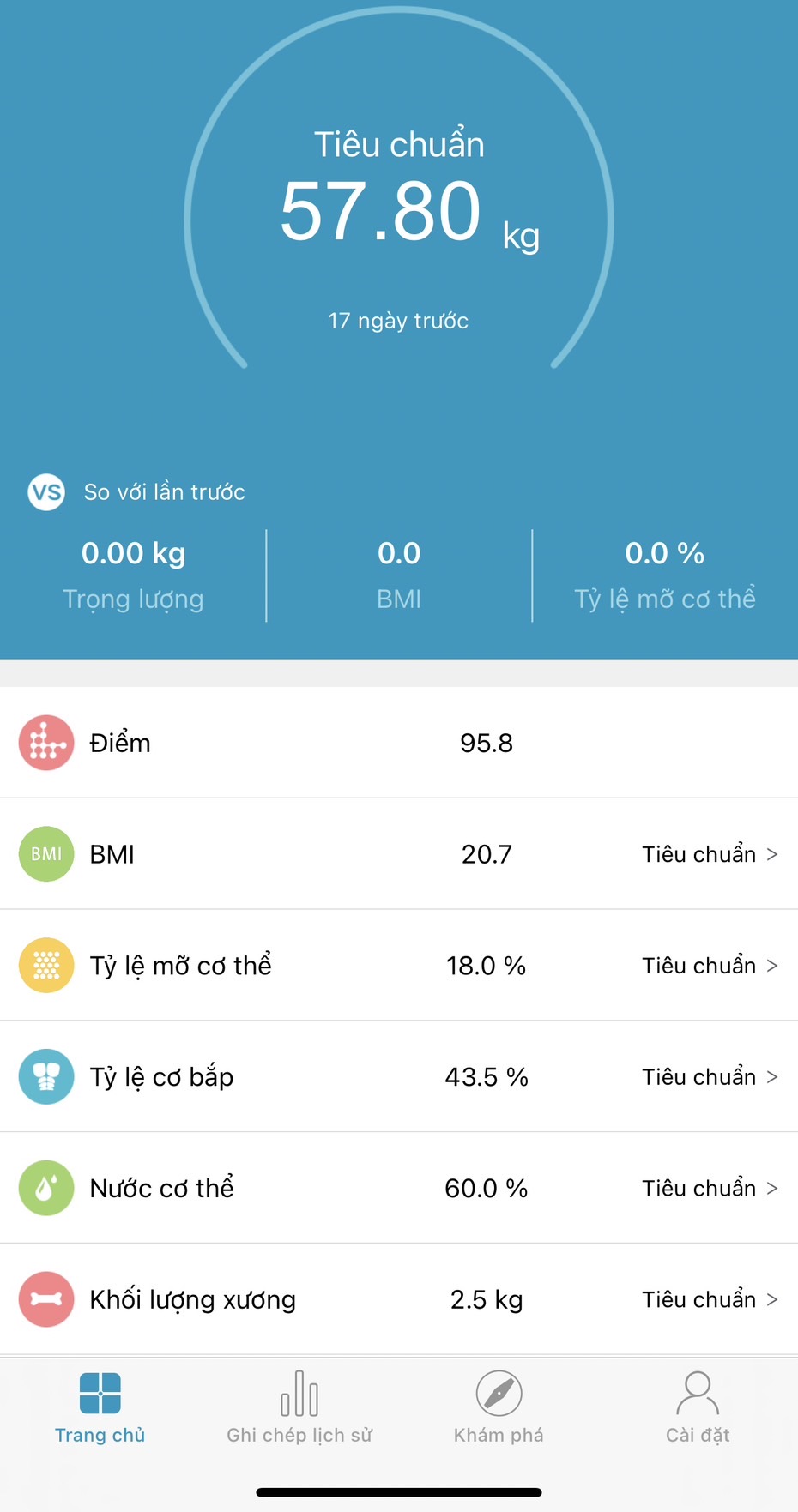Open Tỷ lệ mỡ cơ thể details
The width and height of the screenshot is (798, 1512).
399,965
